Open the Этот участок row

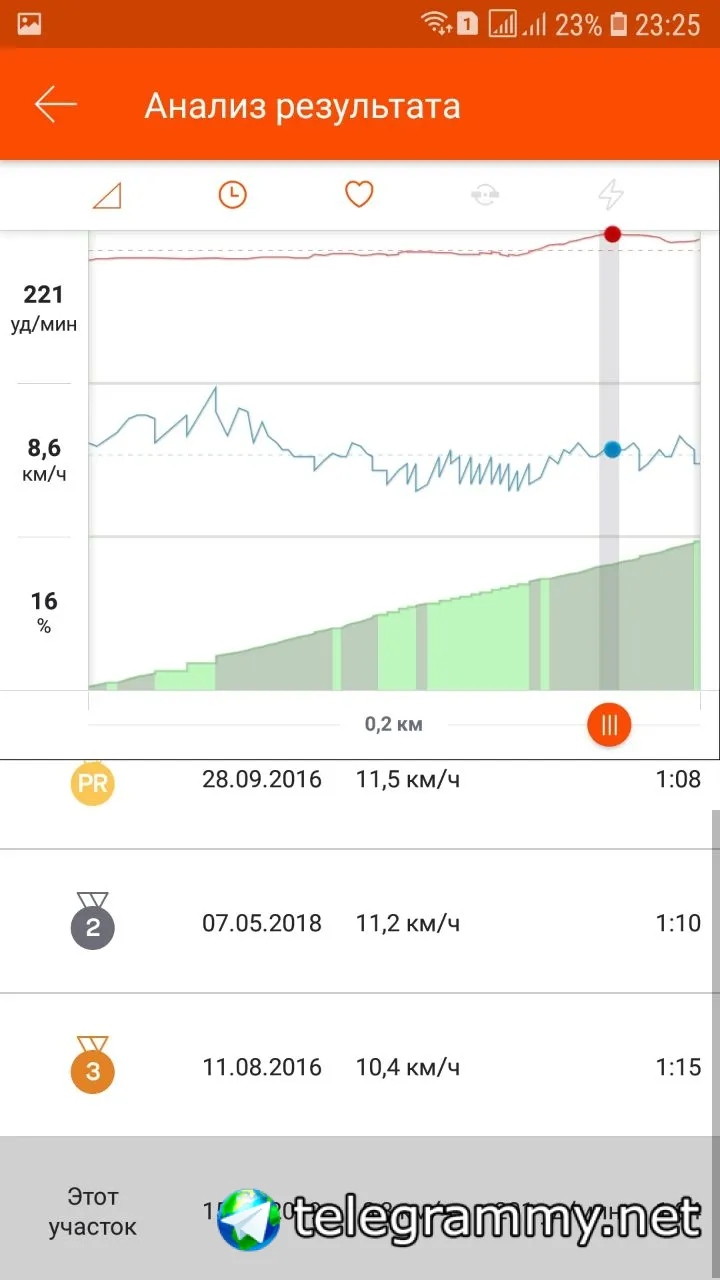pyautogui.click(x=360, y=1210)
